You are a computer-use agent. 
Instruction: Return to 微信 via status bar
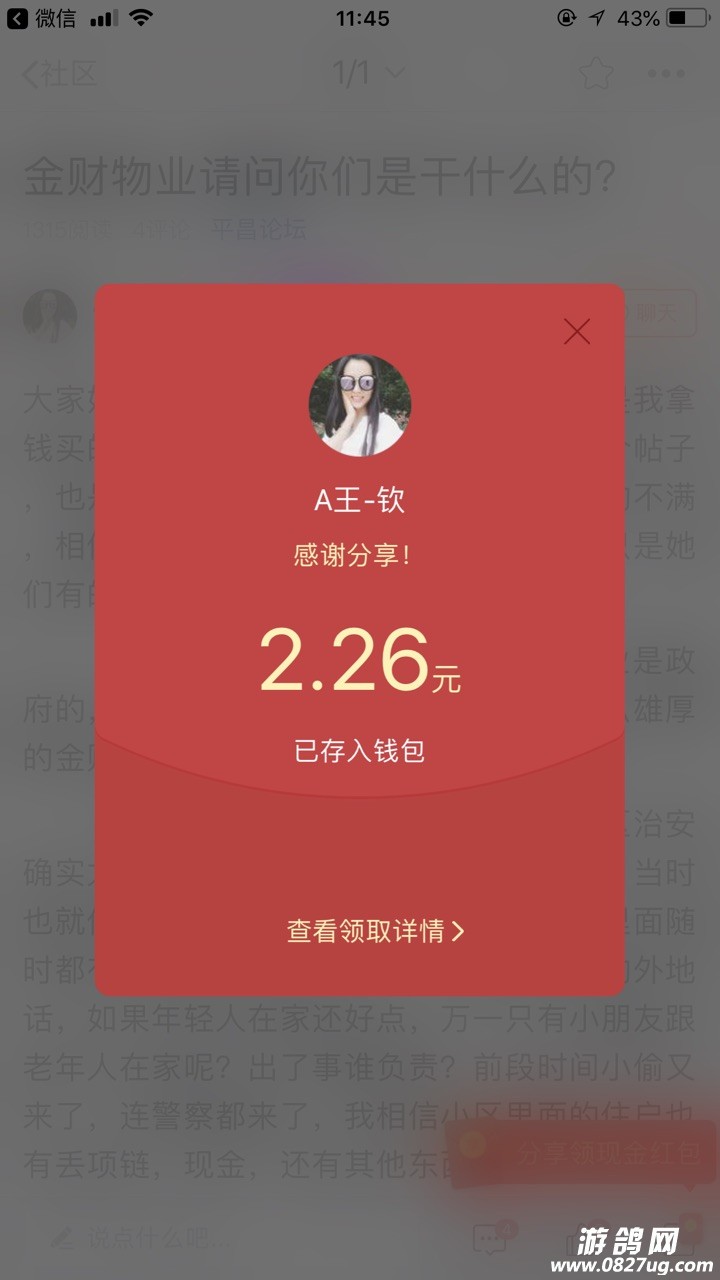click(x=42, y=18)
